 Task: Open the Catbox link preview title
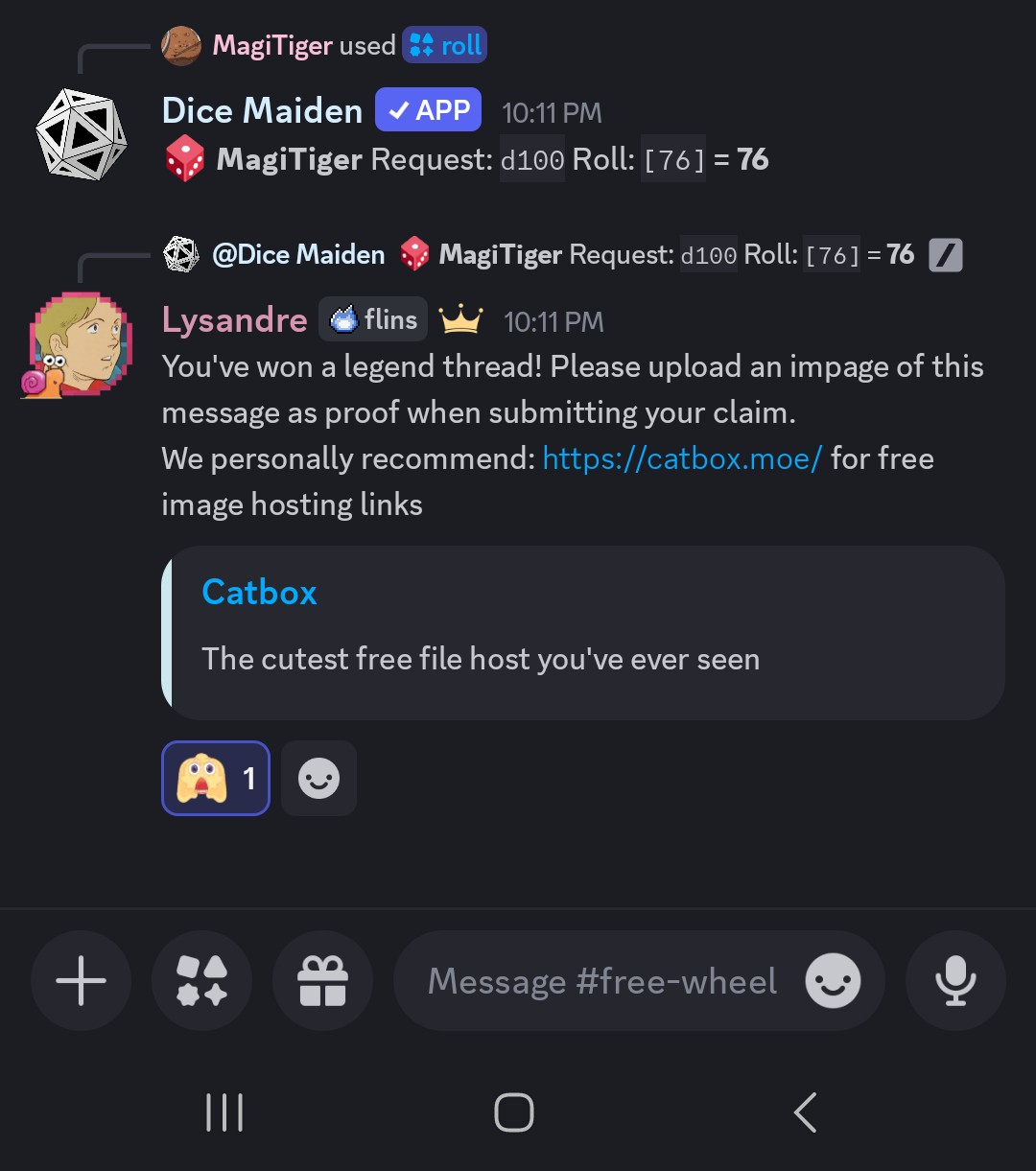point(259,593)
